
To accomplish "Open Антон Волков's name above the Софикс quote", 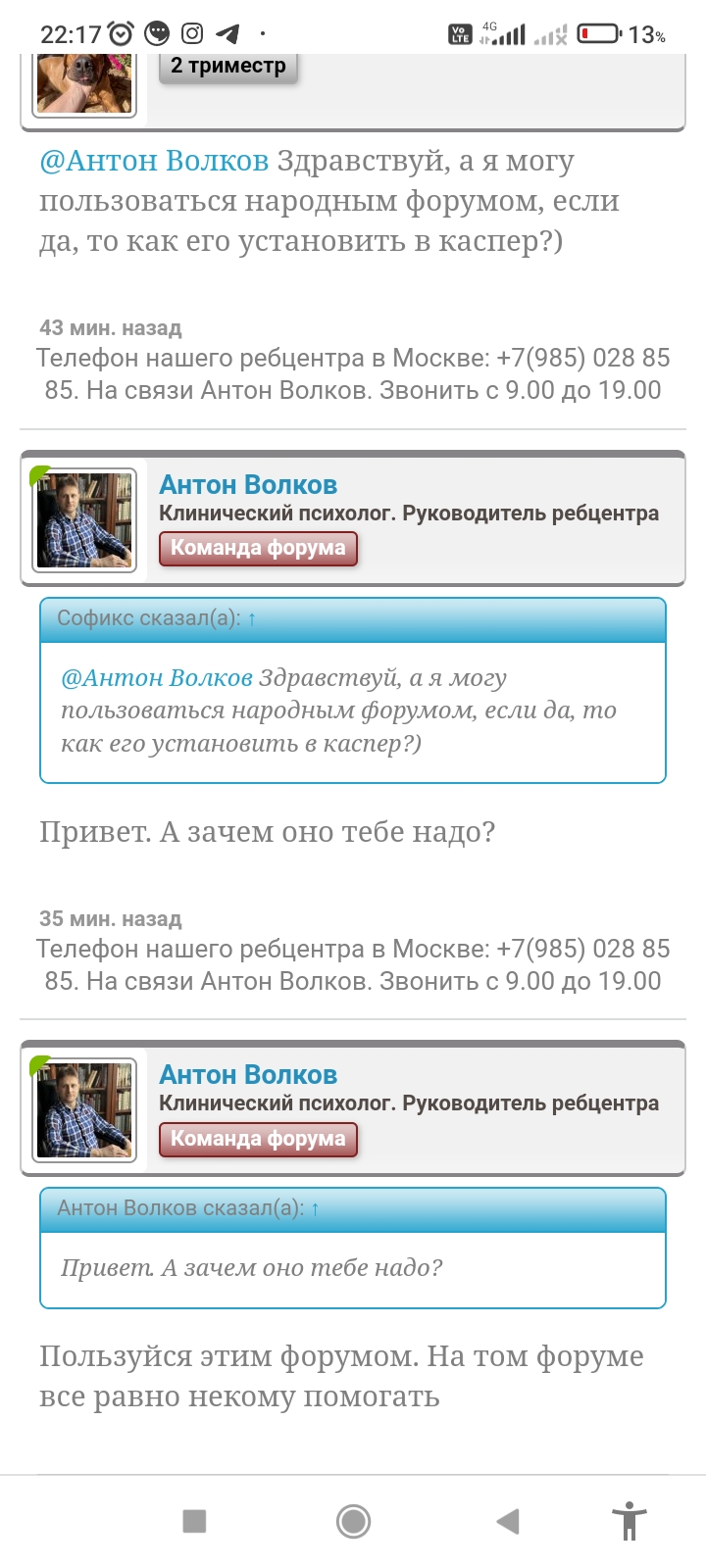I will [x=248, y=484].
